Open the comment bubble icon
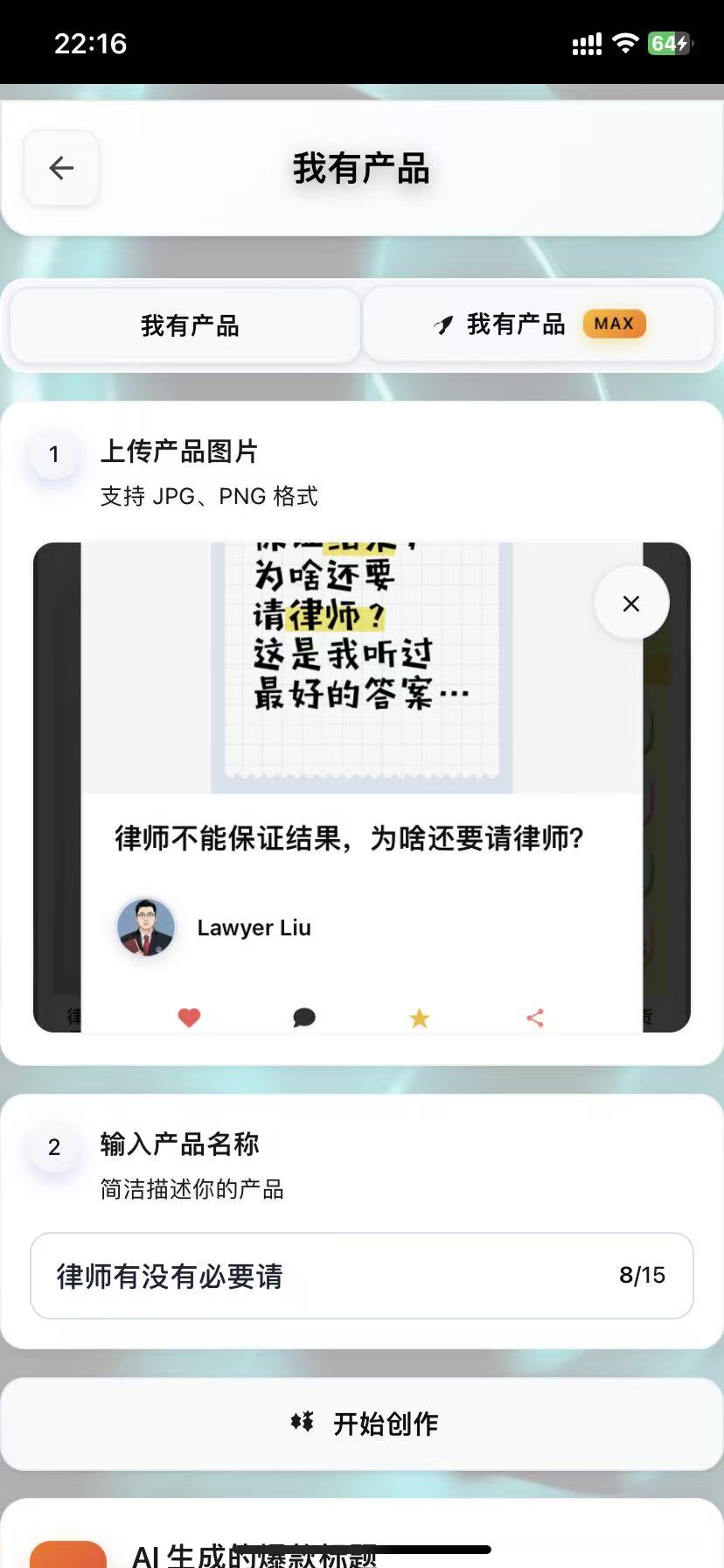The image size is (724, 1568). (304, 1018)
